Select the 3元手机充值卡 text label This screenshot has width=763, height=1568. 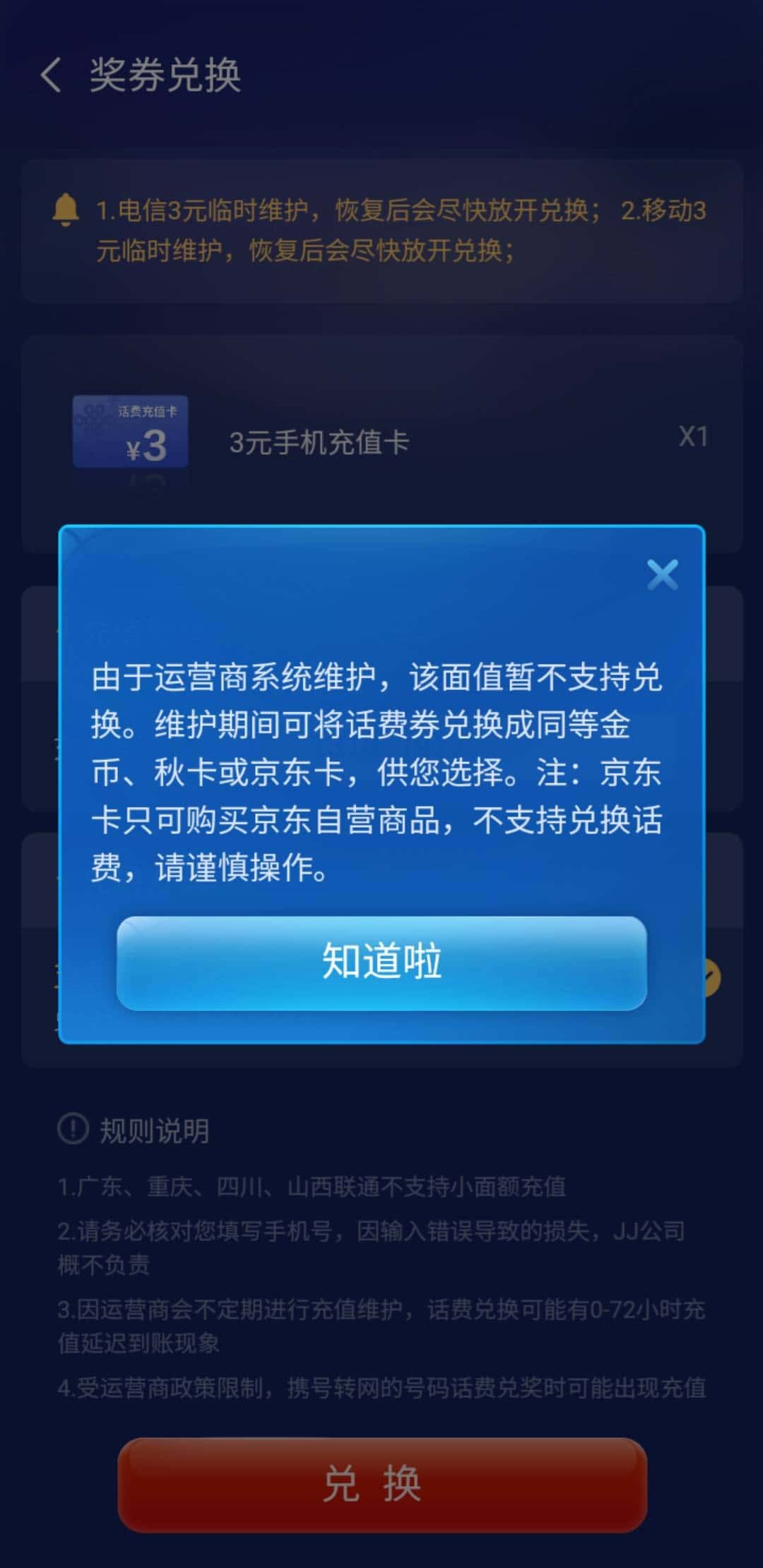click(x=317, y=443)
